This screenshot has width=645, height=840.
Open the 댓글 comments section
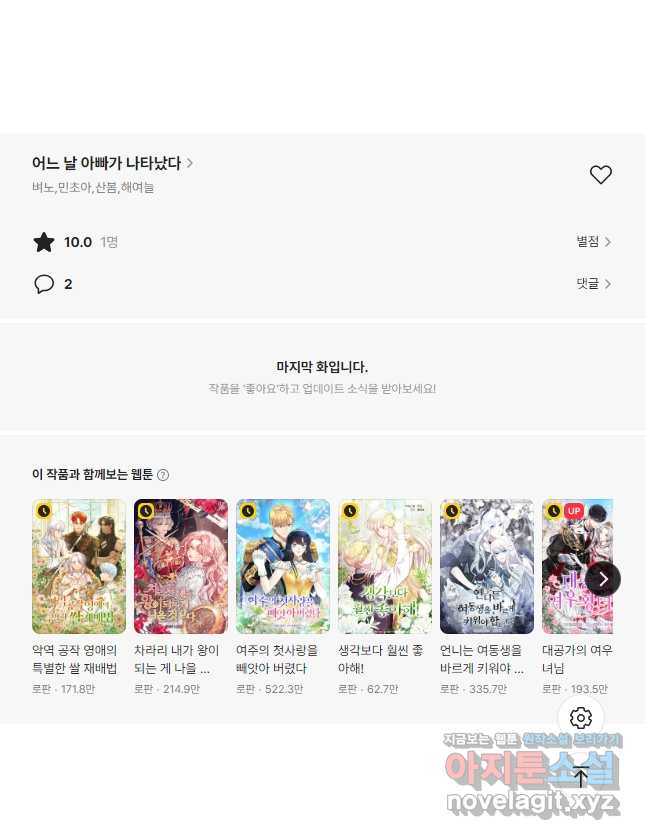click(593, 284)
